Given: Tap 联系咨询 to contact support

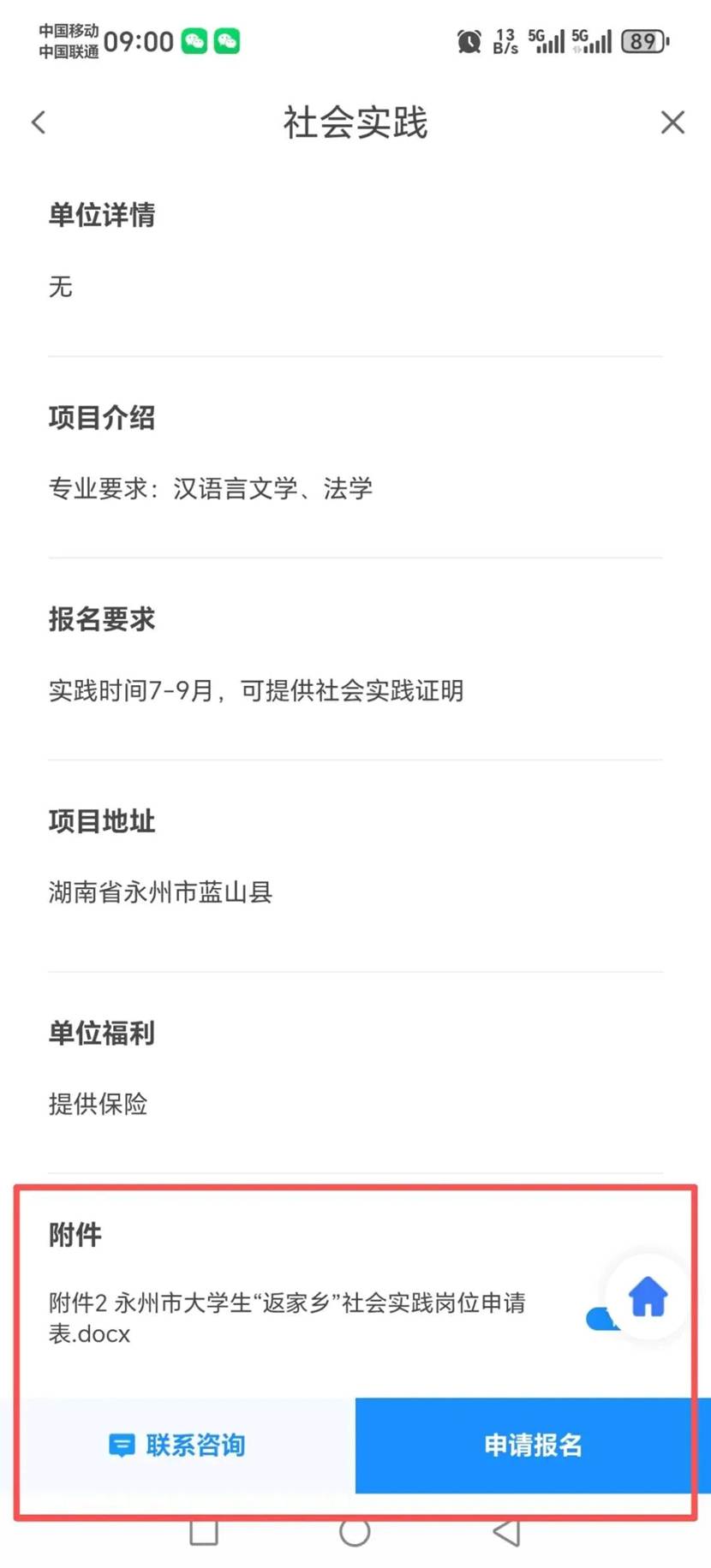Looking at the screenshot, I should click(x=177, y=1446).
